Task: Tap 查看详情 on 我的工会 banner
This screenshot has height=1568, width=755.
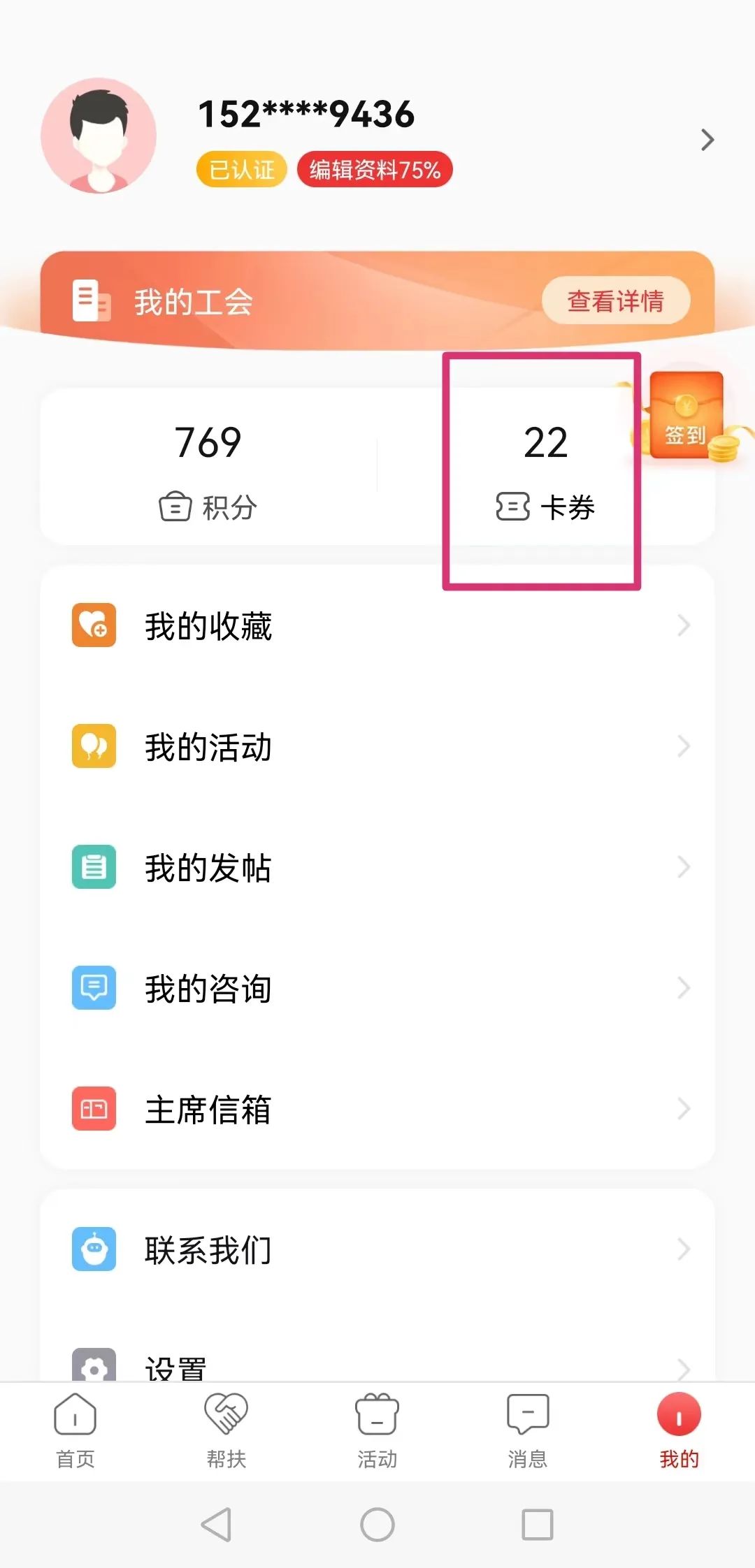Action: 615,301
